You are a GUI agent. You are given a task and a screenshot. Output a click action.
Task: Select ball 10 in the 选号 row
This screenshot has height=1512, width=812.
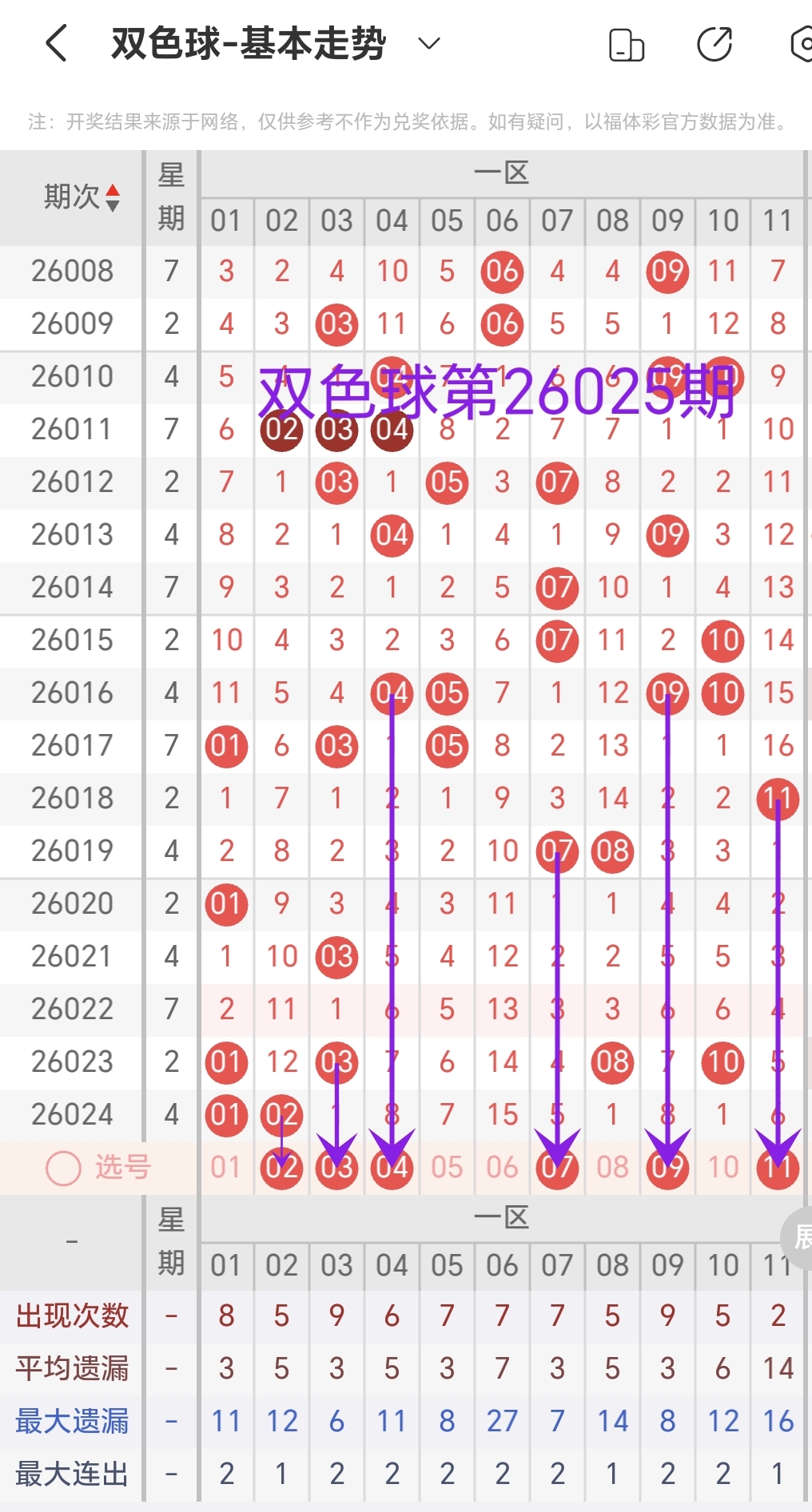722,1167
